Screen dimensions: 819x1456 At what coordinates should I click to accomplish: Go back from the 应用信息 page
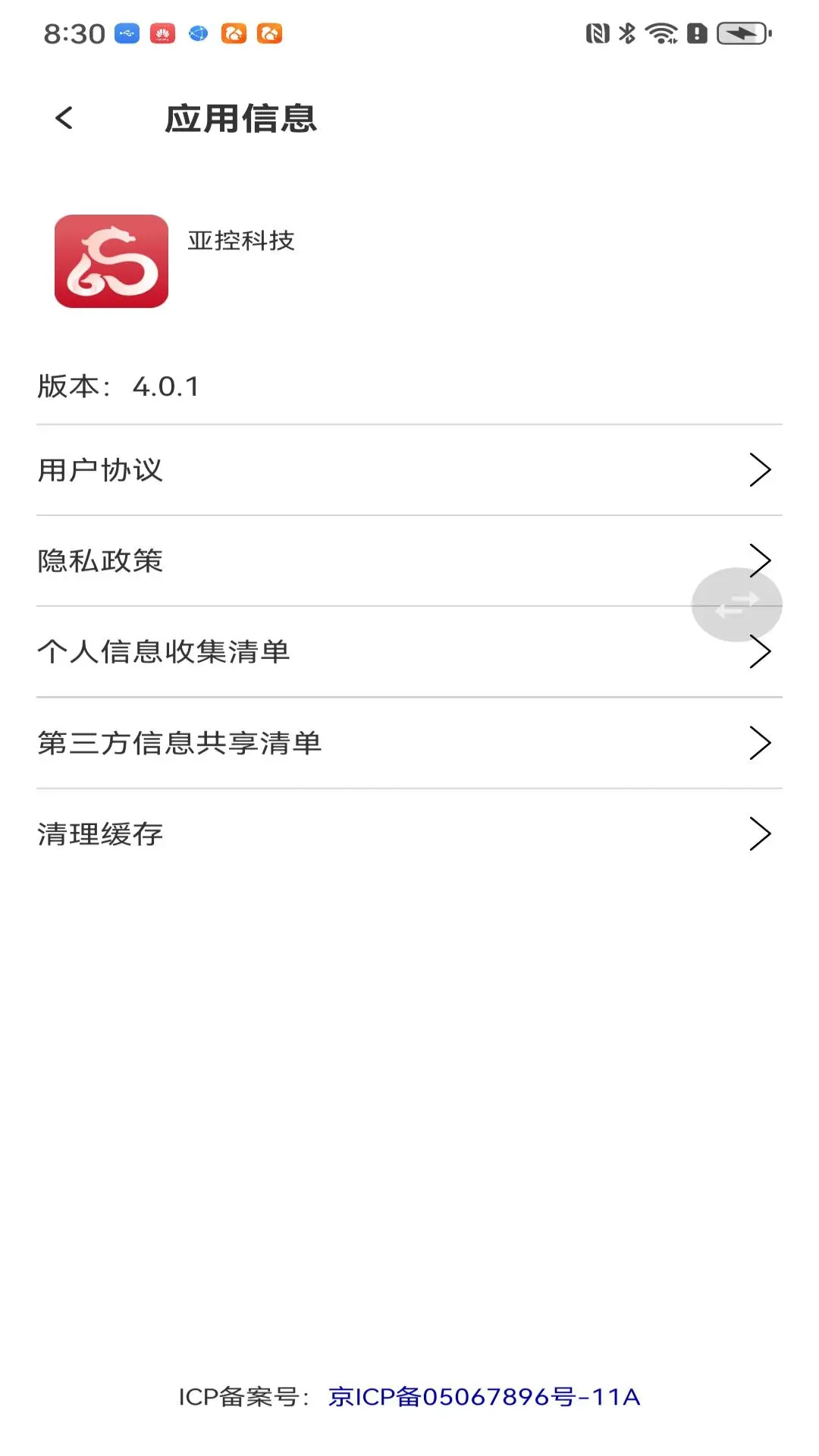pyautogui.click(x=64, y=118)
